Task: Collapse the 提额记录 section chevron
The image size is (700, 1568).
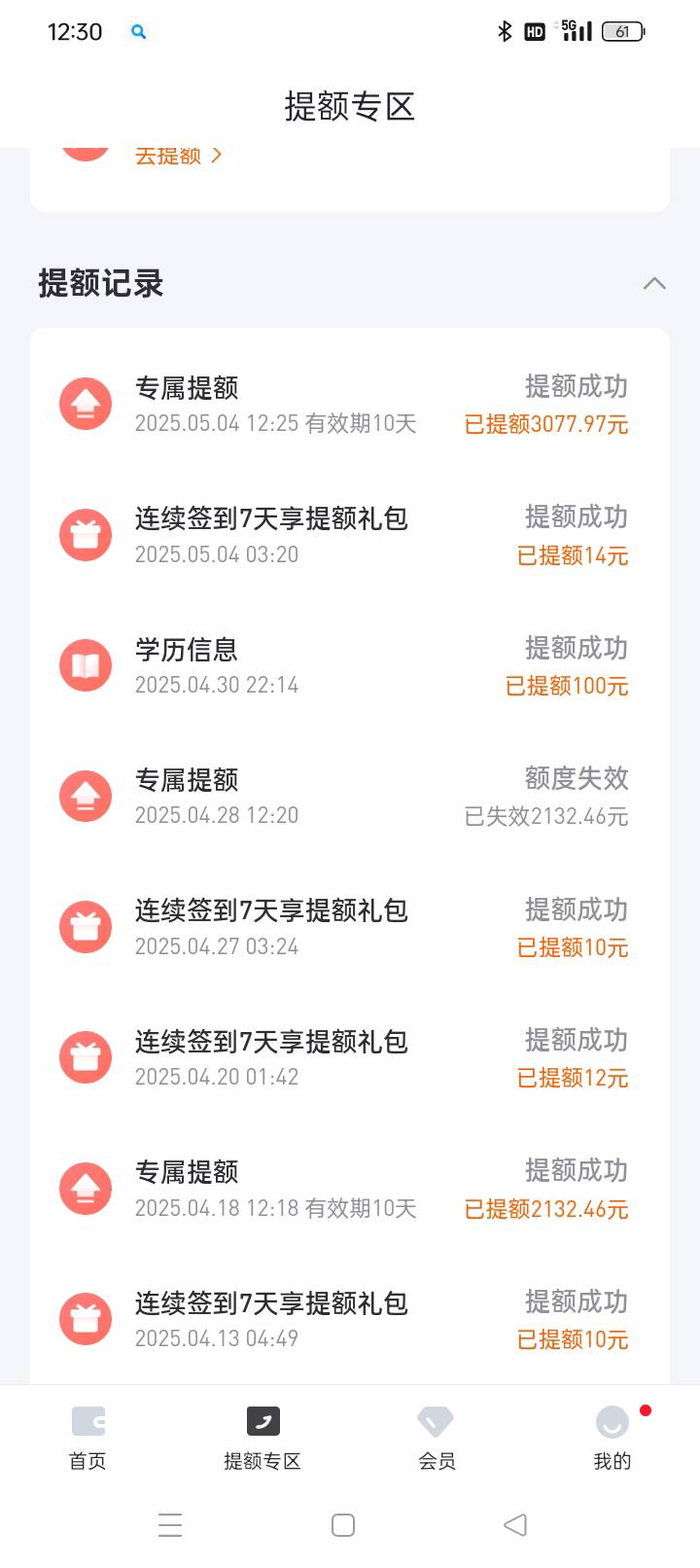Action: pyautogui.click(x=654, y=284)
